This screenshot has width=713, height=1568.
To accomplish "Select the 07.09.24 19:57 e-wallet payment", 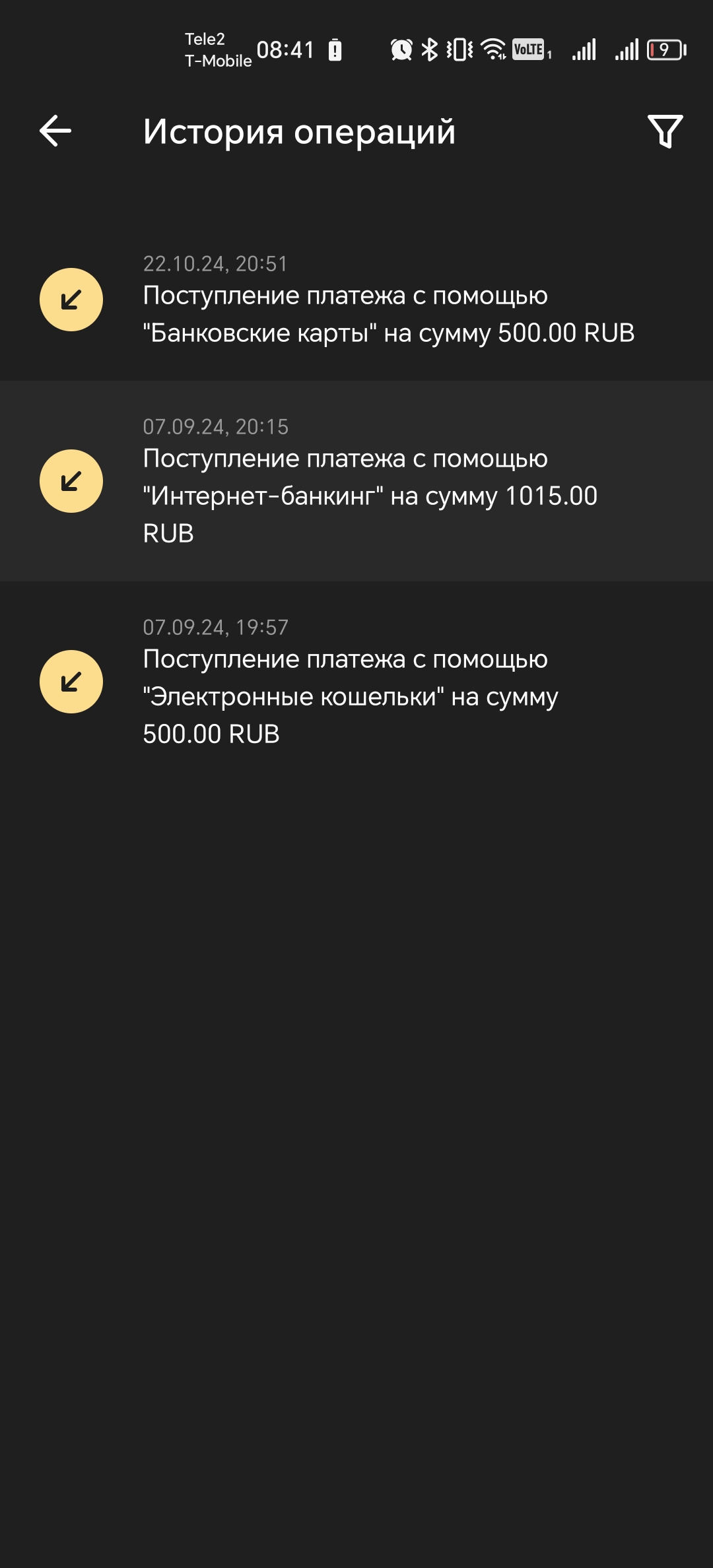I will click(356, 682).
